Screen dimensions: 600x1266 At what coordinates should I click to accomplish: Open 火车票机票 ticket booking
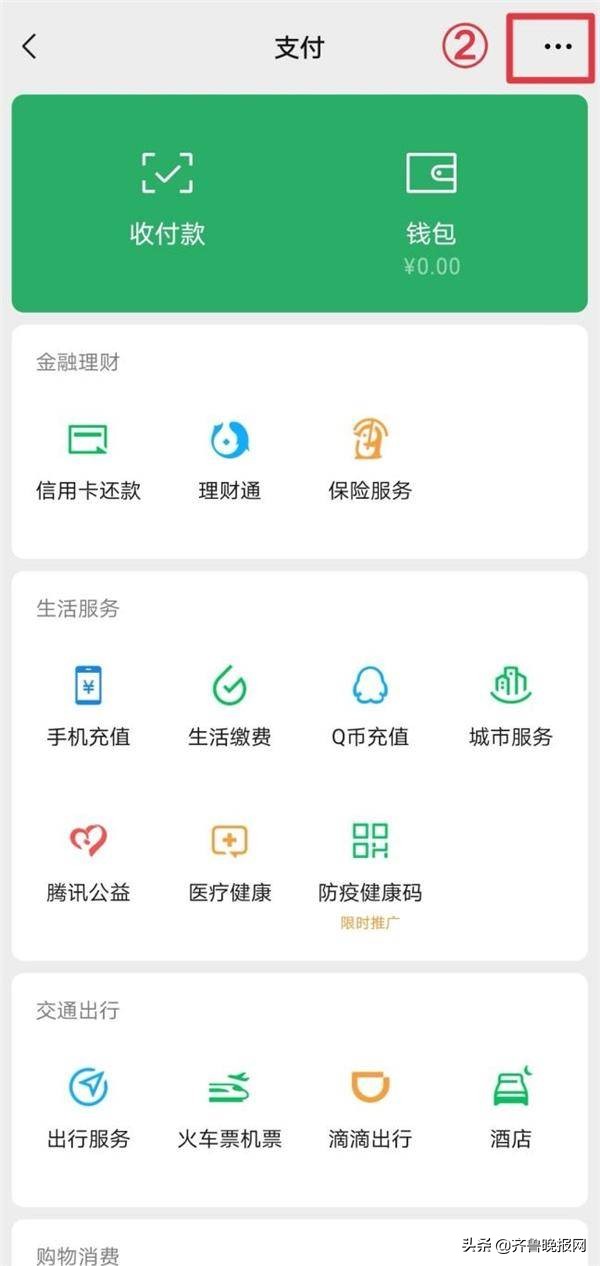[229, 1106]
